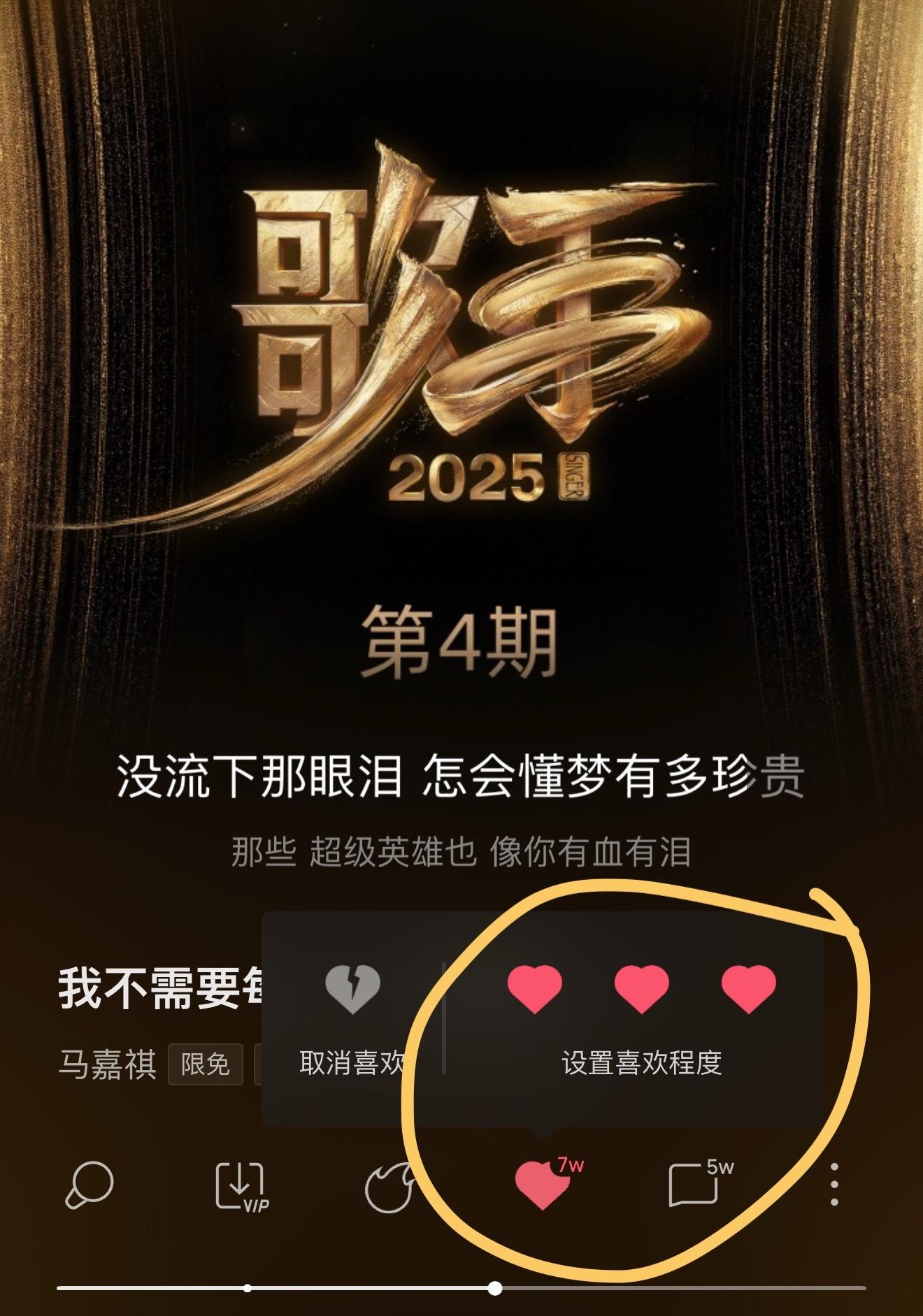The width and height of the screenshot is (923, 1316).
Task: Open comments with the 5w count
Action: (694, 1185)
